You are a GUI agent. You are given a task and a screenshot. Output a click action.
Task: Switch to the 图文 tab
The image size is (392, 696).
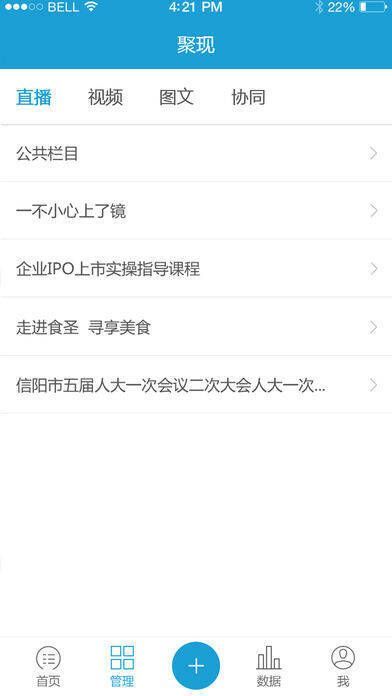(x=177, y=97)
